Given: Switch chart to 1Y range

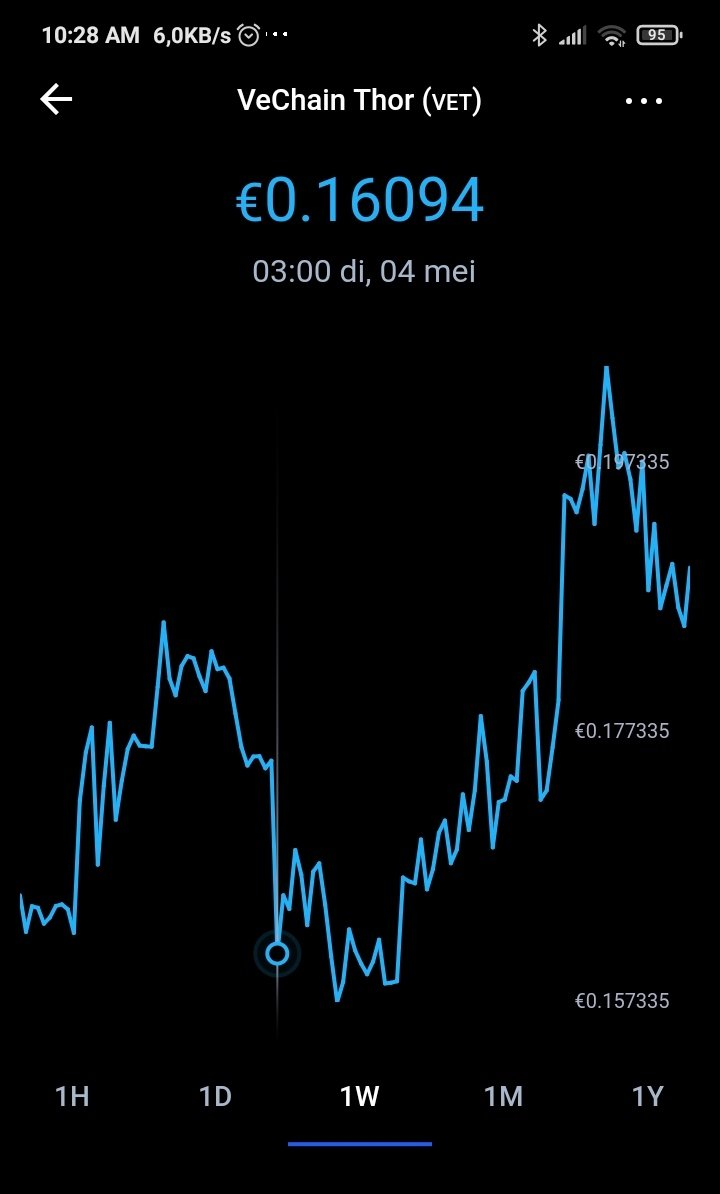Looking at the screenshot, I should 648,1097.
